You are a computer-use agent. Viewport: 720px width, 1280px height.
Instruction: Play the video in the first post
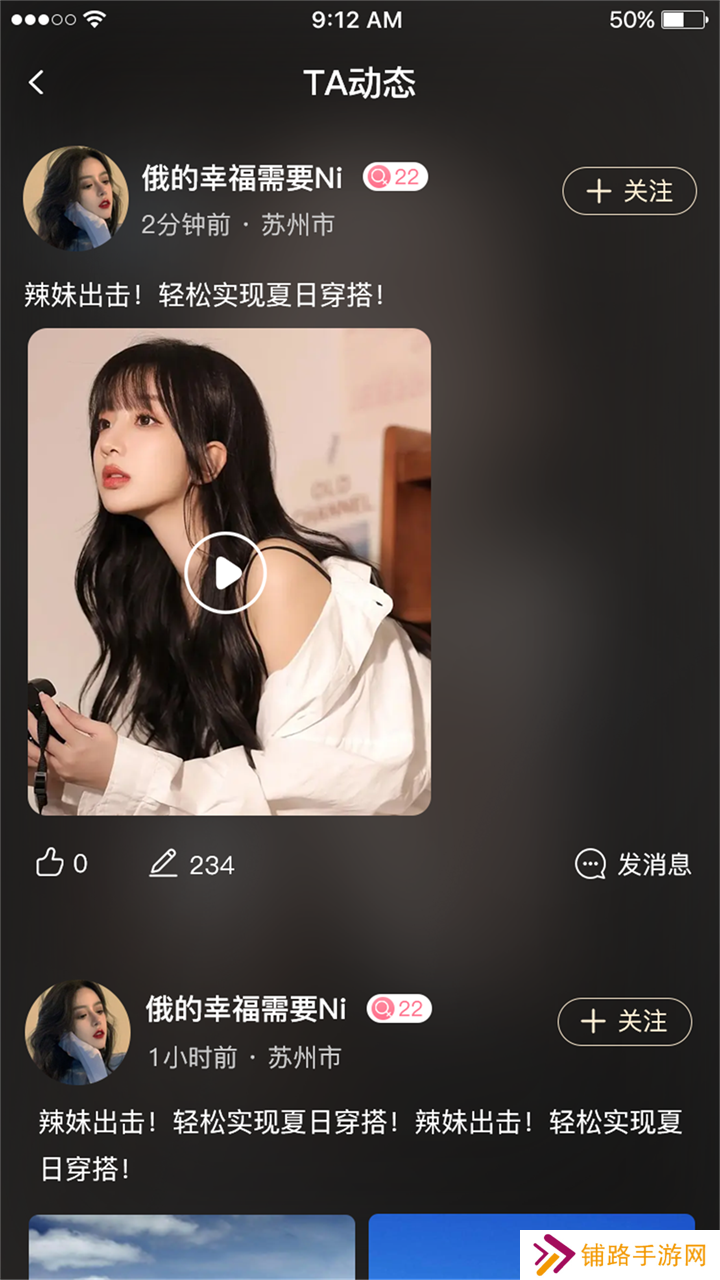[228, 573]
